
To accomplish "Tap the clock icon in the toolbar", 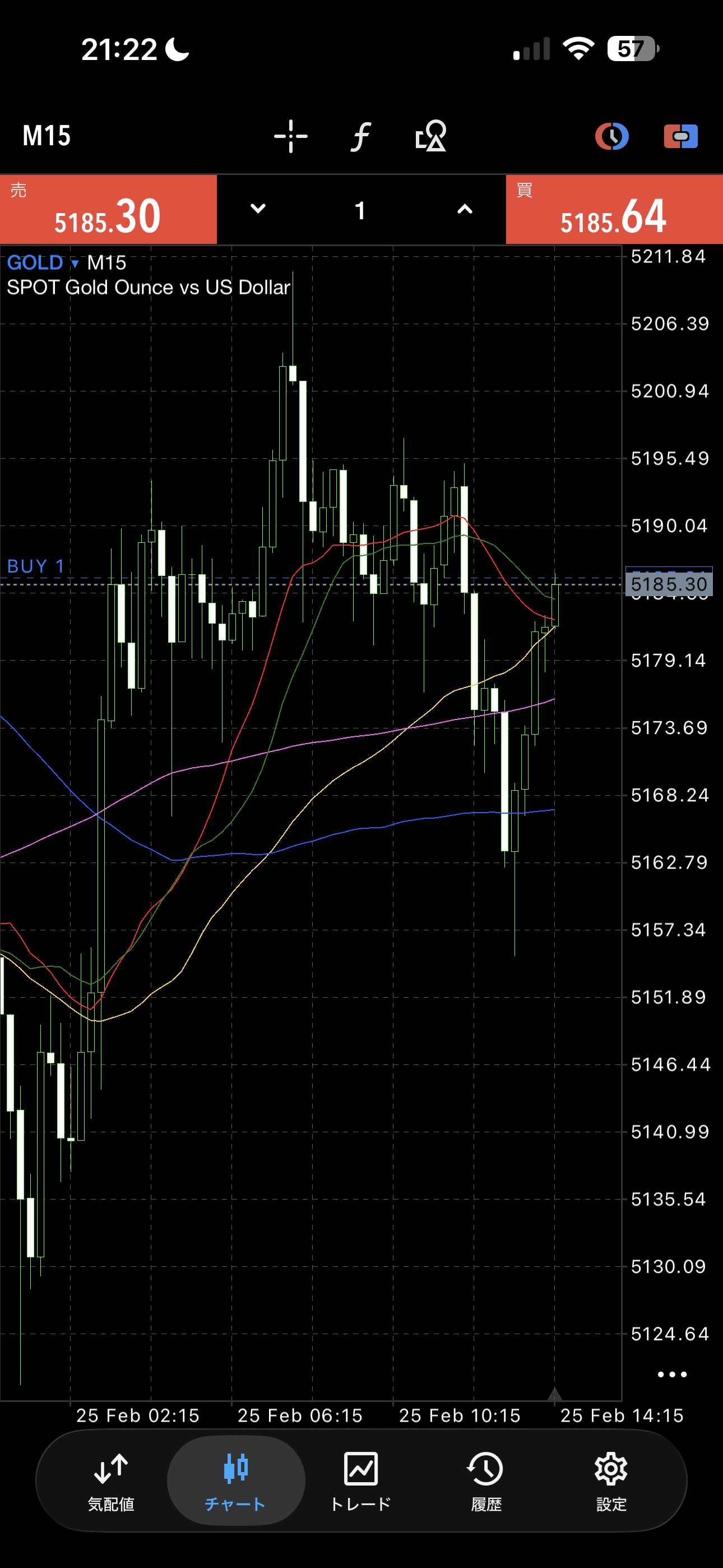I will pyautogui.click(x=611, y=136).
